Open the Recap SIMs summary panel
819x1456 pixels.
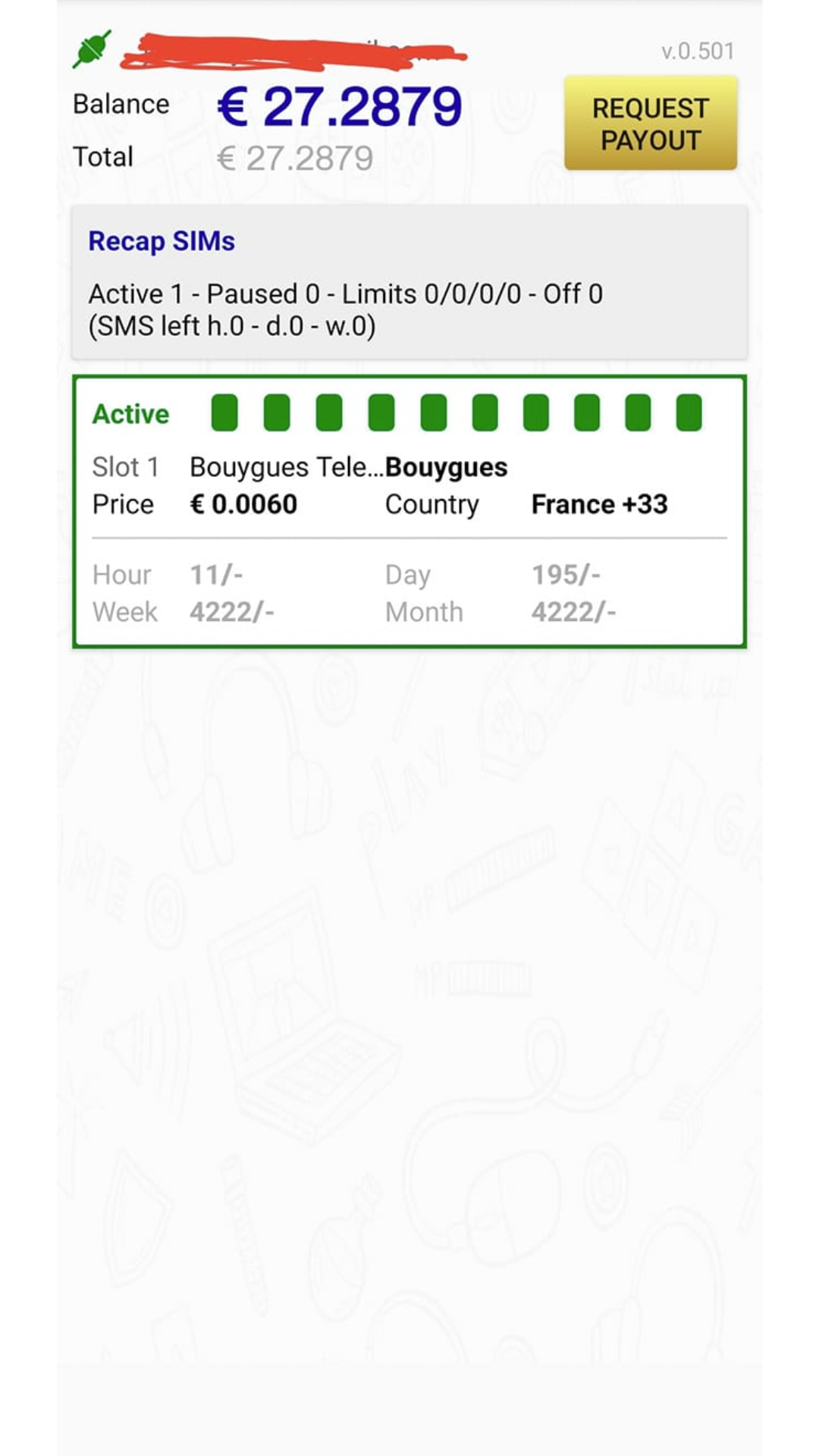click(409, 281)
